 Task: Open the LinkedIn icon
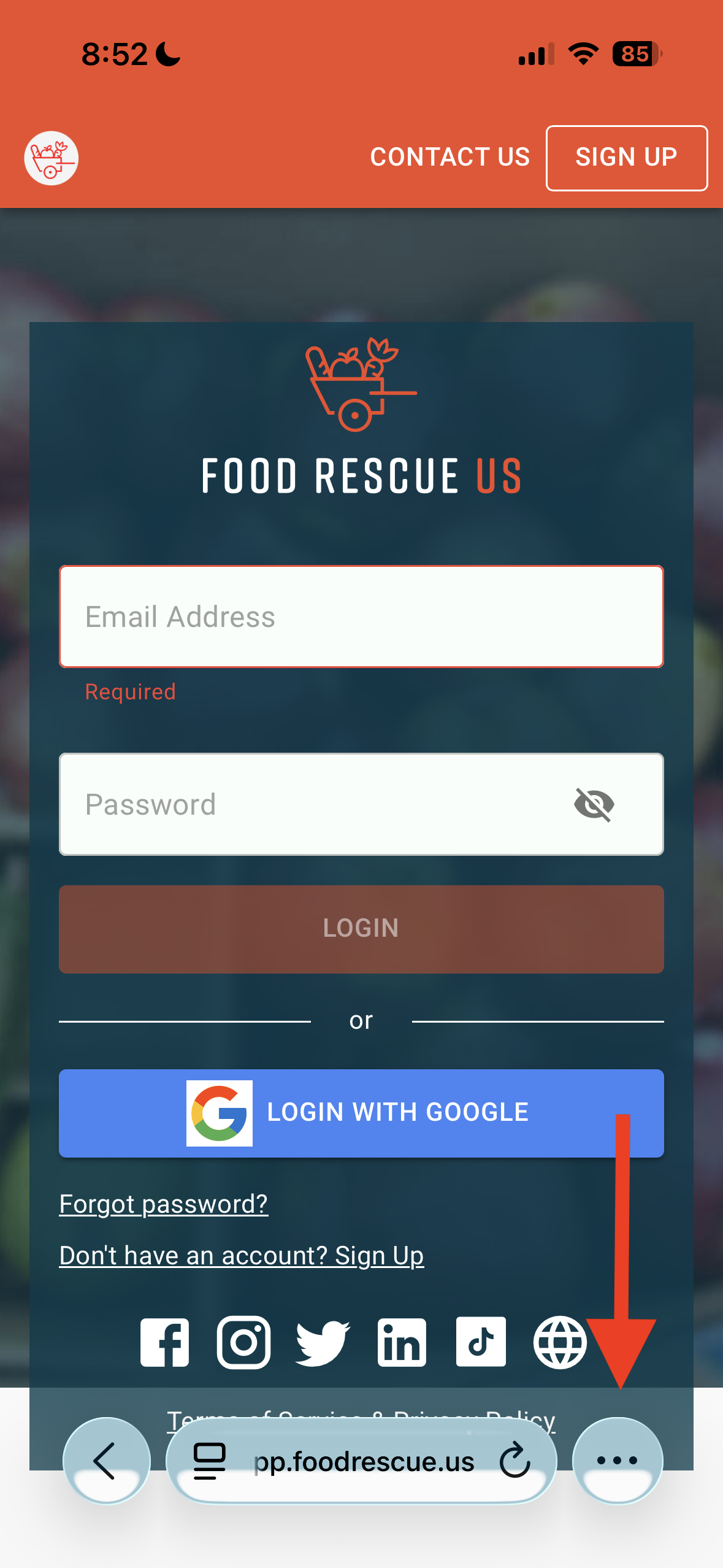point(402,1342)
